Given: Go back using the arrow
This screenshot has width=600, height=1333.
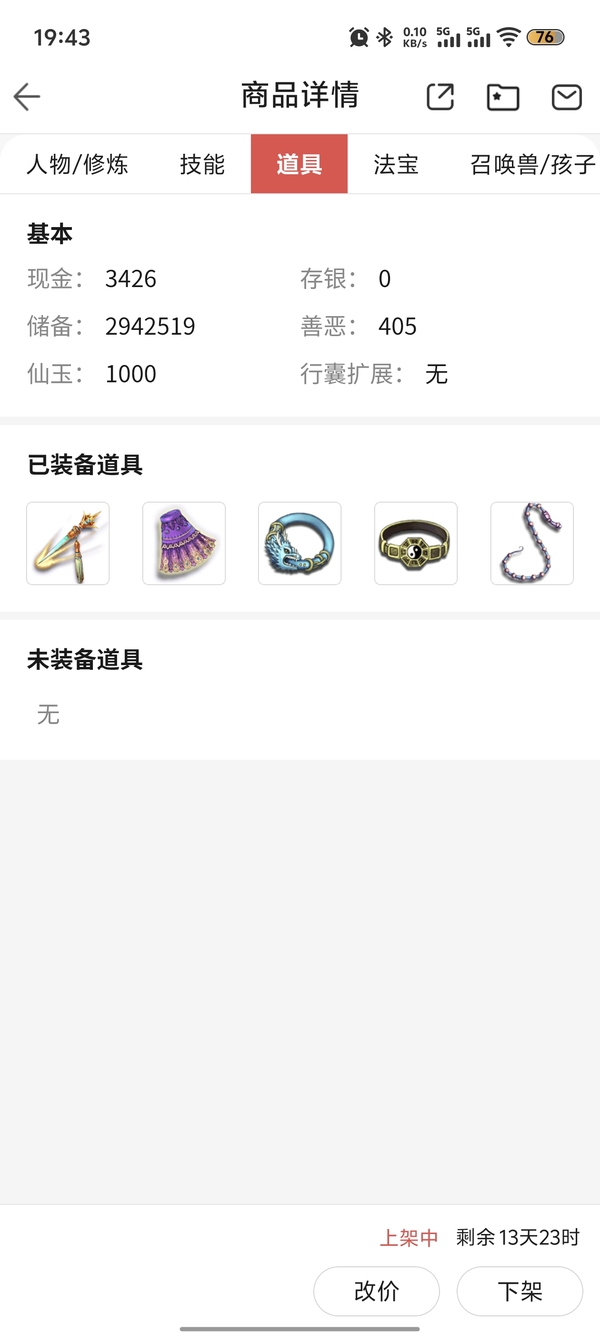Looking at the screenshot, I should tap(27, 96).
